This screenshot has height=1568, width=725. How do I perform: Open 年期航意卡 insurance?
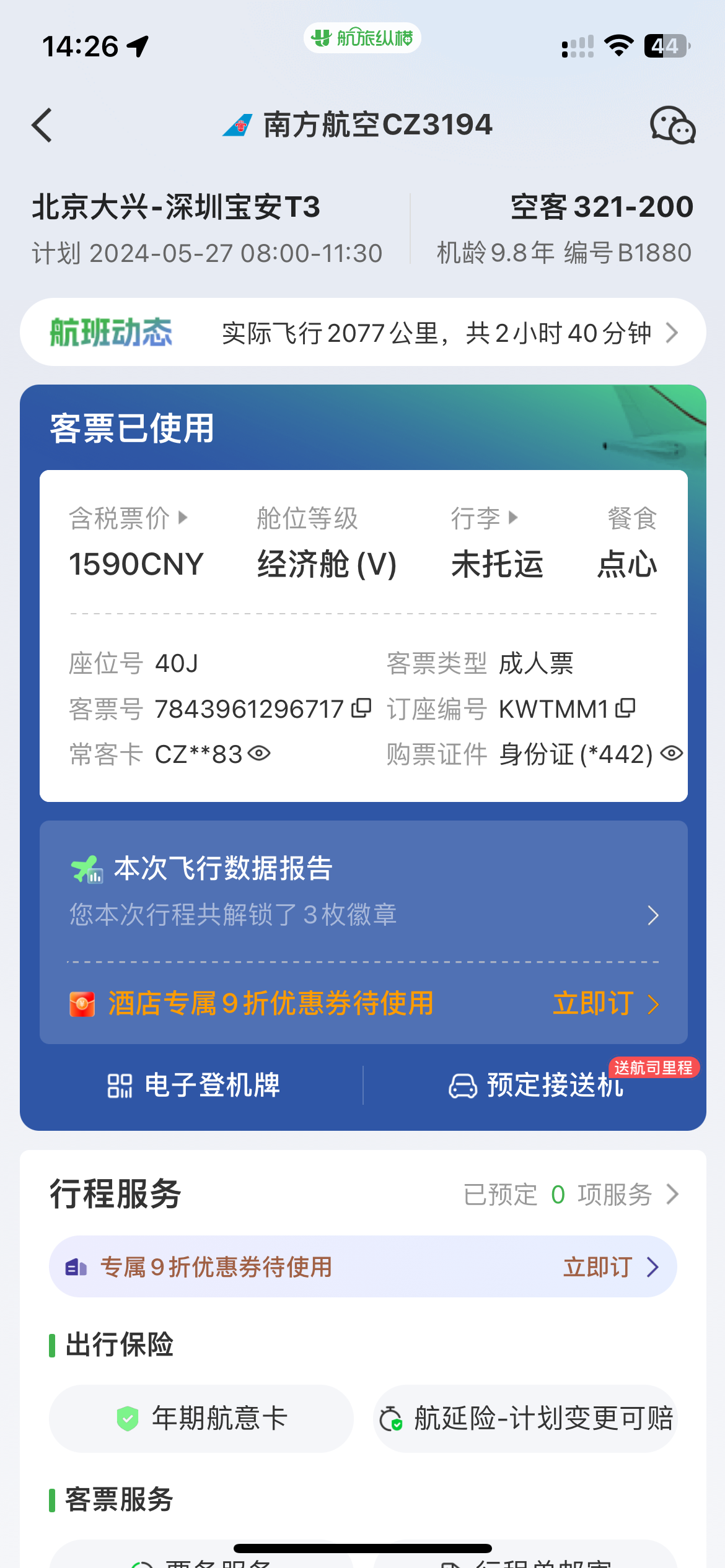(201, 1418)
